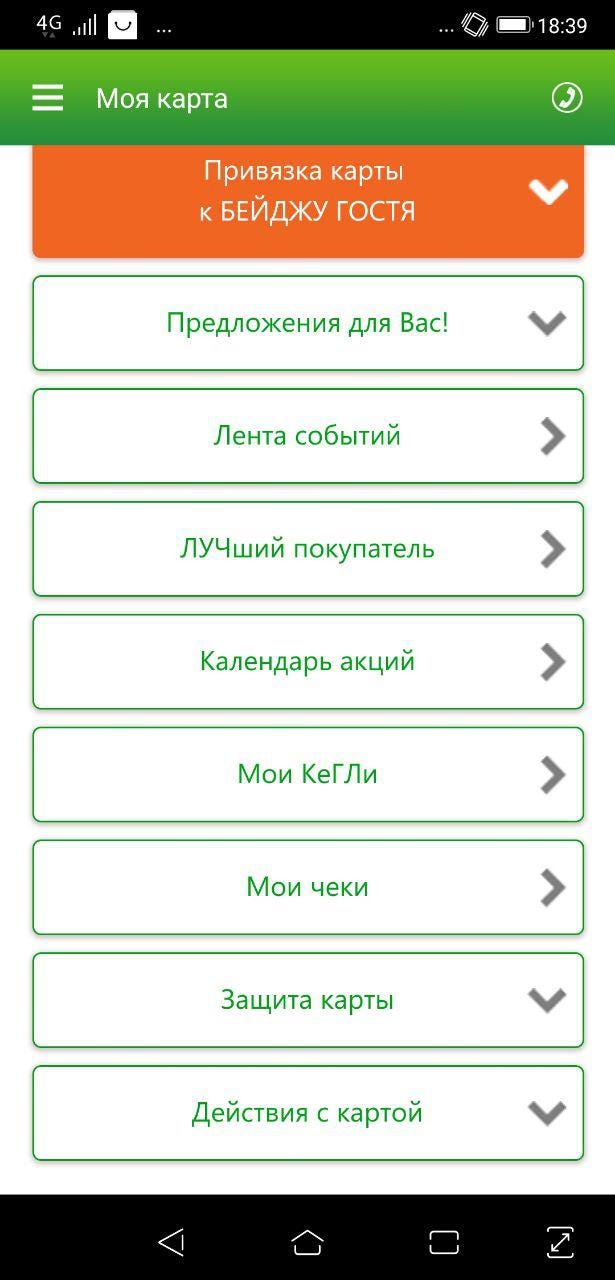Go to the system home screen
The width and height of the screenshot is (615, 1280).
coord(307,1242)
